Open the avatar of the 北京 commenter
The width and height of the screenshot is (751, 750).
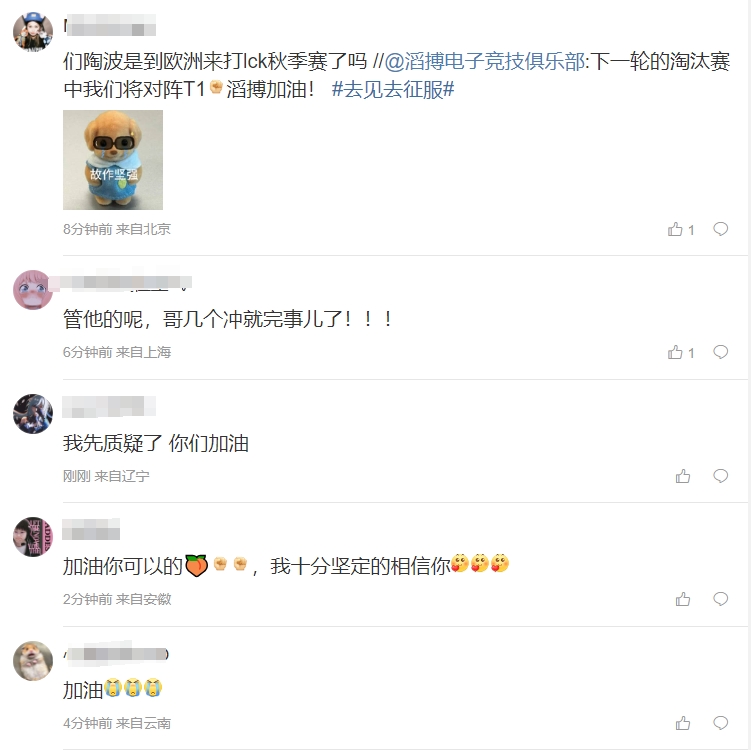(33, 31)
